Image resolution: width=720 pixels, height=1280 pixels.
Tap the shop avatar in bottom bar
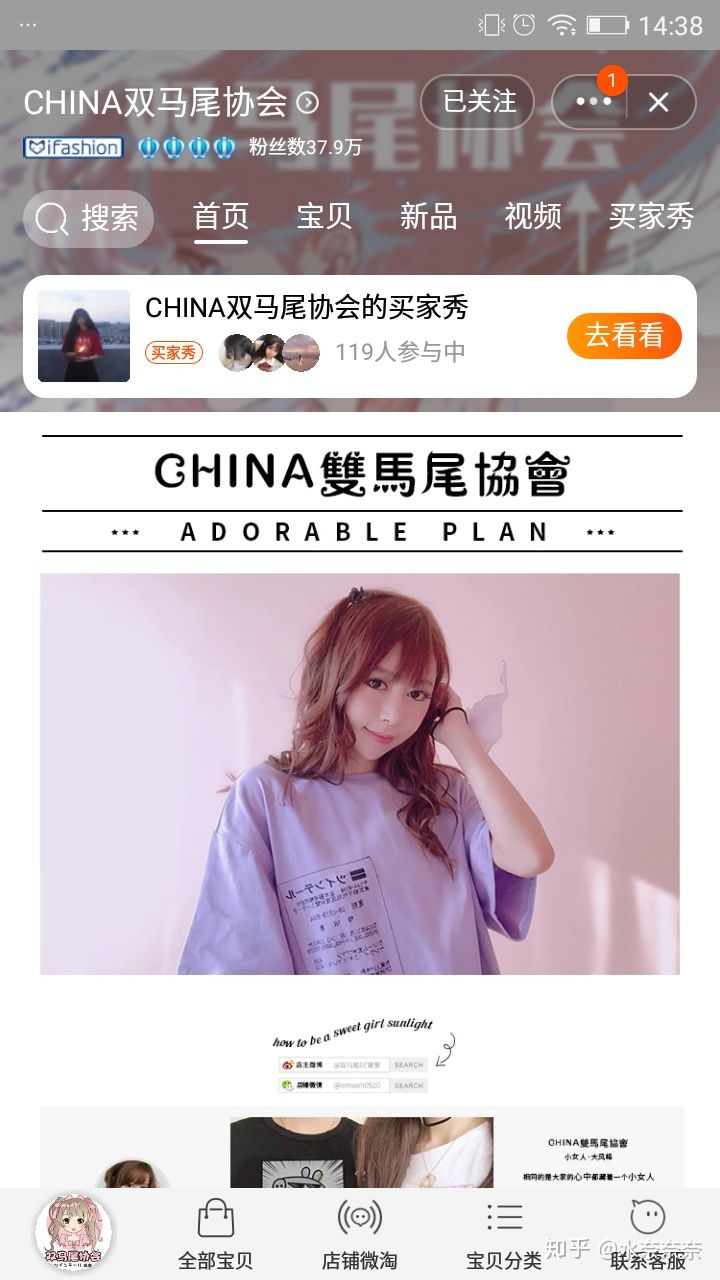tap(73, 1232)
